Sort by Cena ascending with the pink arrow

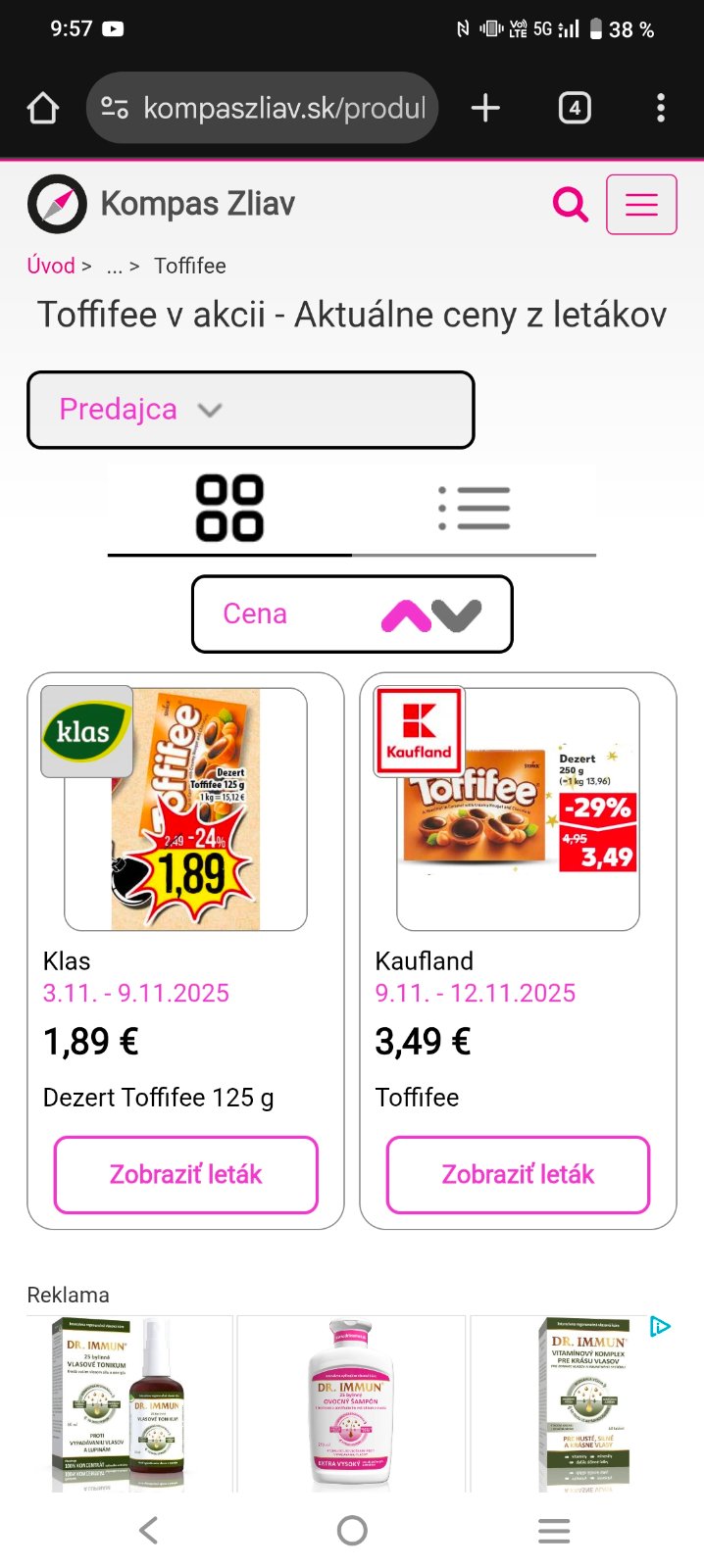pyautogui.click(x=405, y=616)
